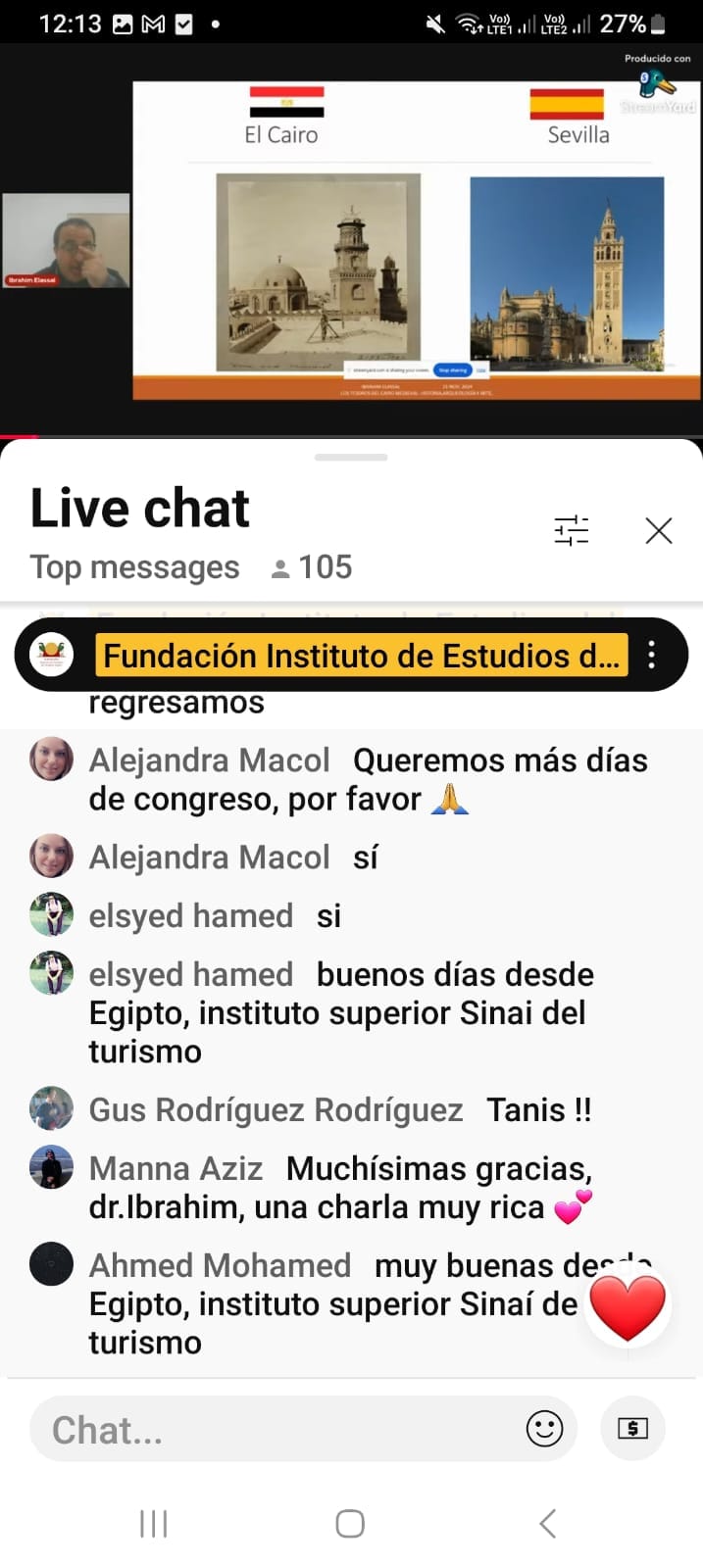Open overflow menu on pinned Fundación message
The image size is (703, 1568).
click(652, 655)
